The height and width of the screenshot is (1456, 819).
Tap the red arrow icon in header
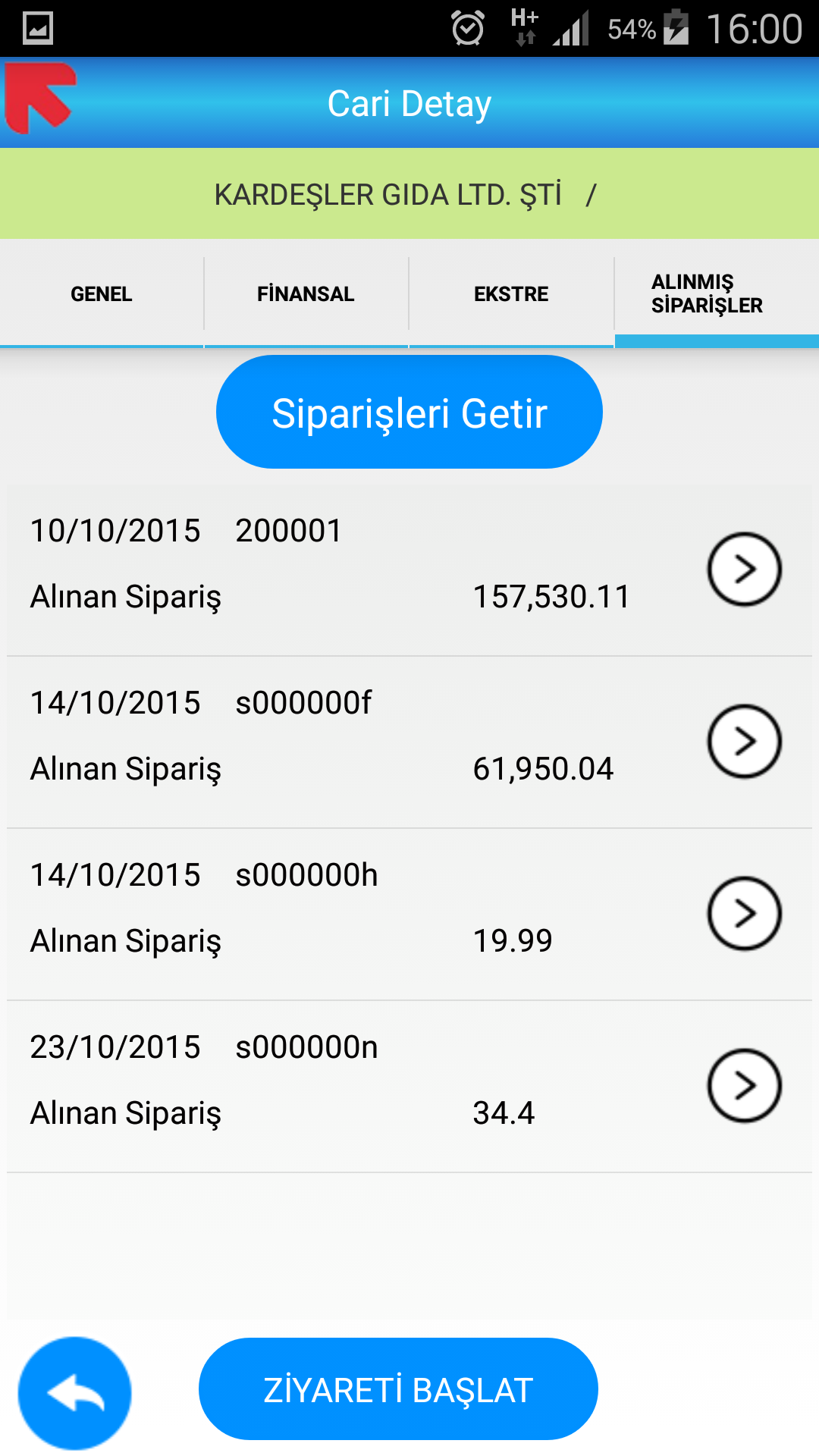(39, 99)
